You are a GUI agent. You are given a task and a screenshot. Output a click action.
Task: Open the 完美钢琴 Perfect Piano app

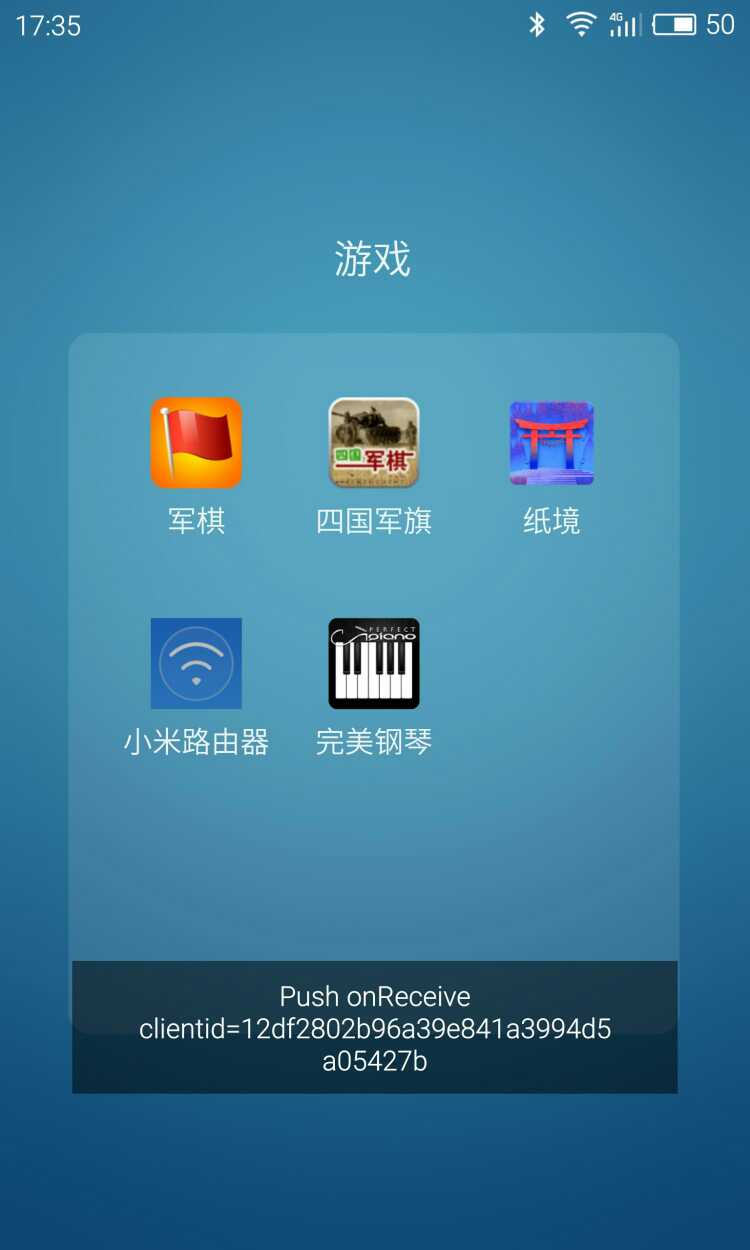(374, 664)
